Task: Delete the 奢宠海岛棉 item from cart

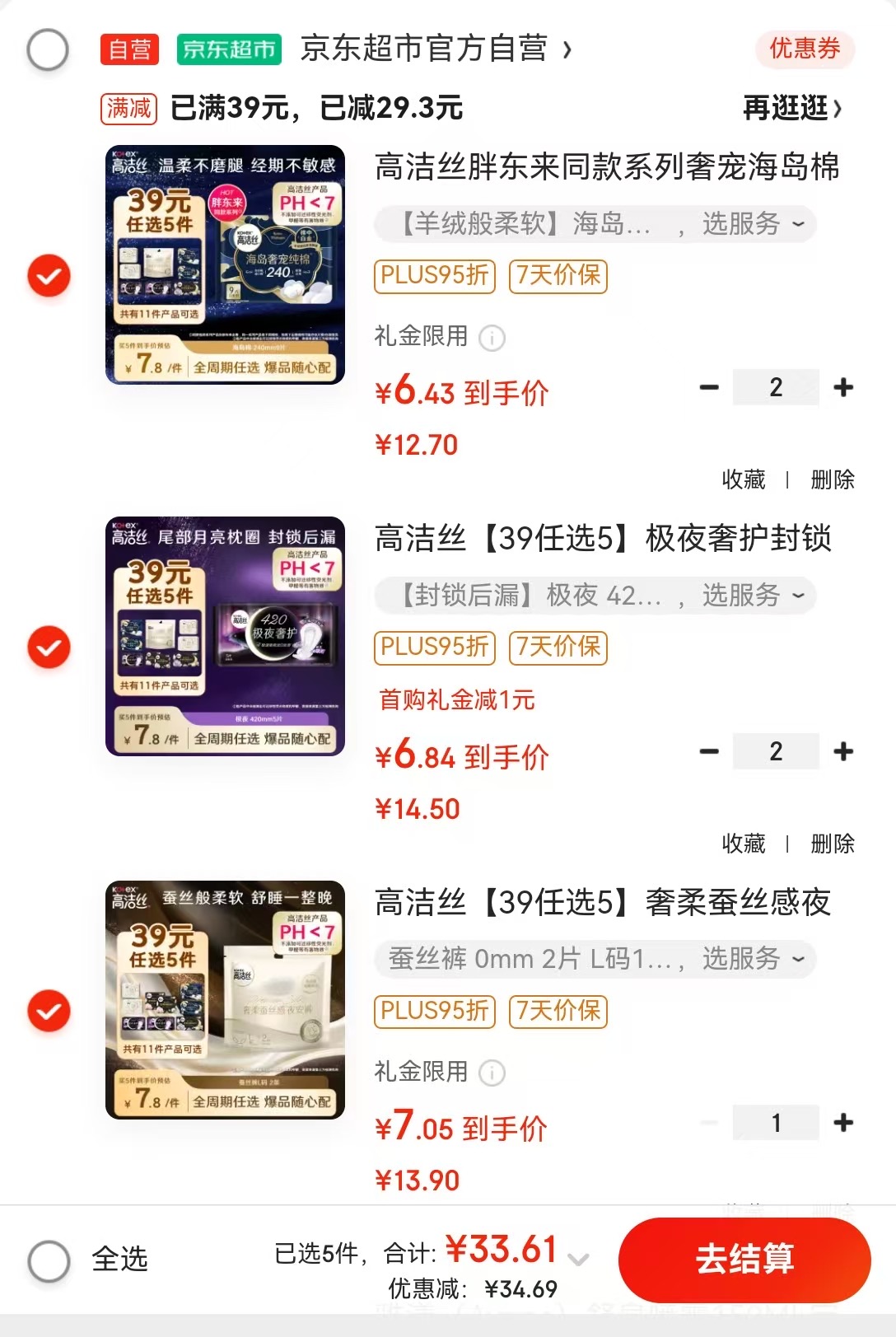Action: coord(832,479)
